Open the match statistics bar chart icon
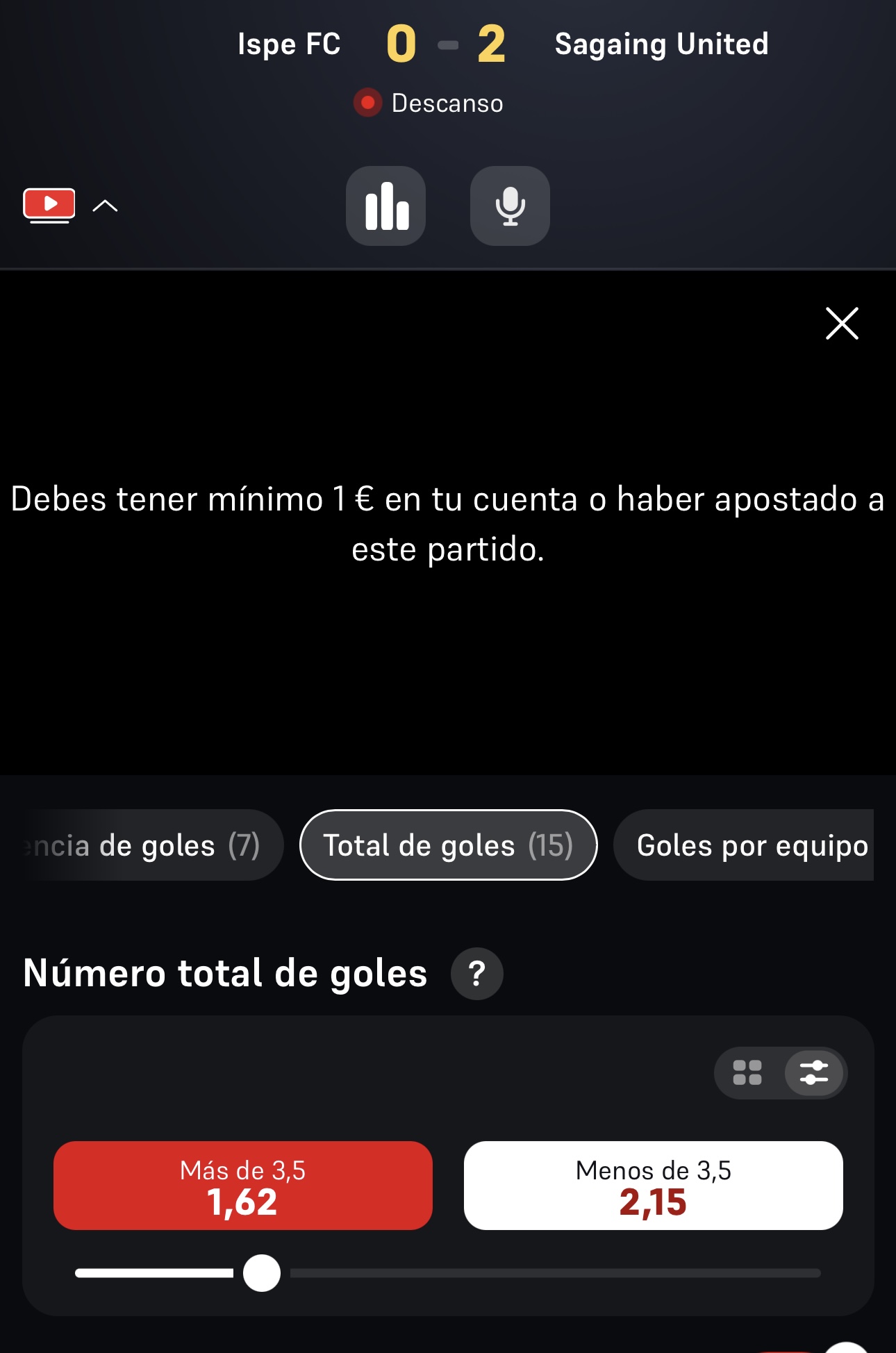The height and width of the screenshot is (1353, 896). click(386, 206)
